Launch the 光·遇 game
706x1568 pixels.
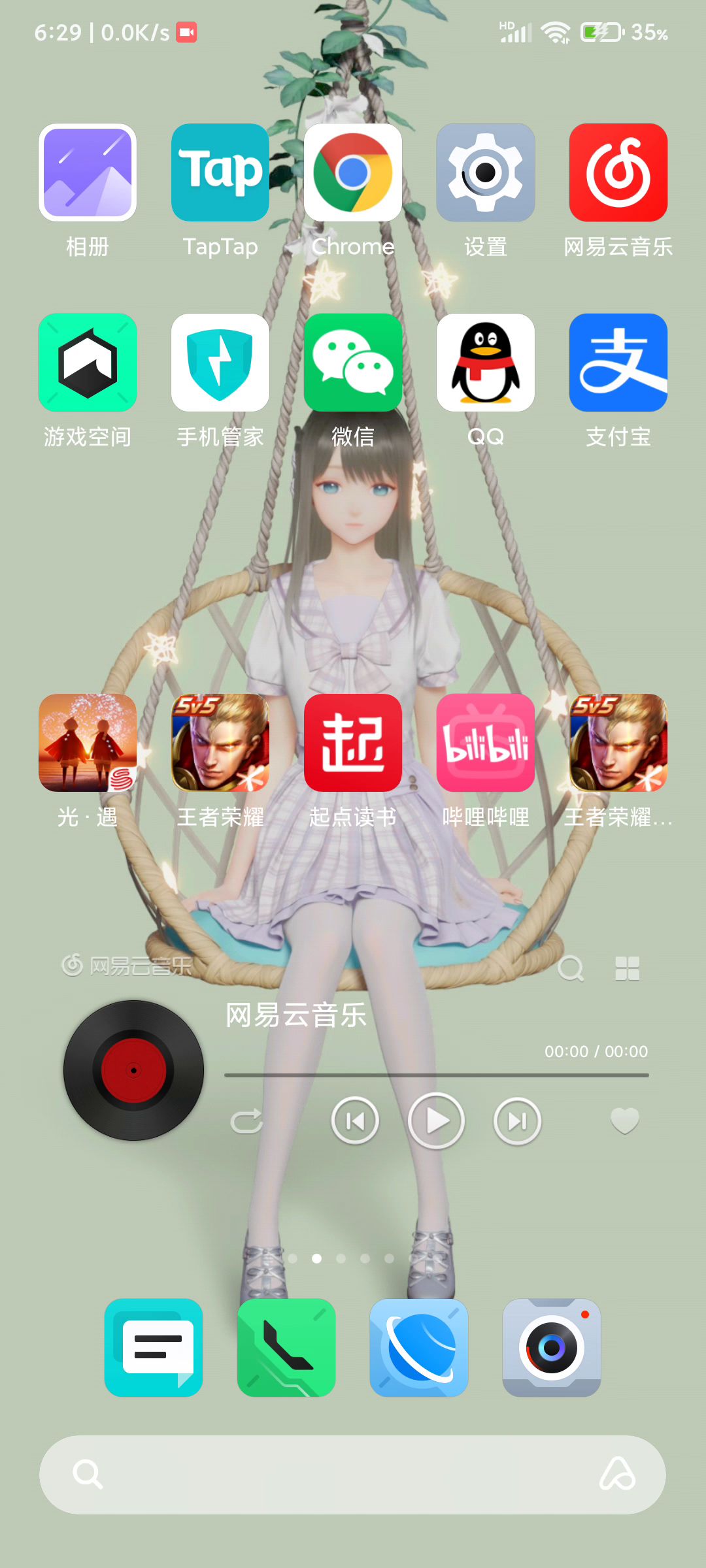[88, 743]
